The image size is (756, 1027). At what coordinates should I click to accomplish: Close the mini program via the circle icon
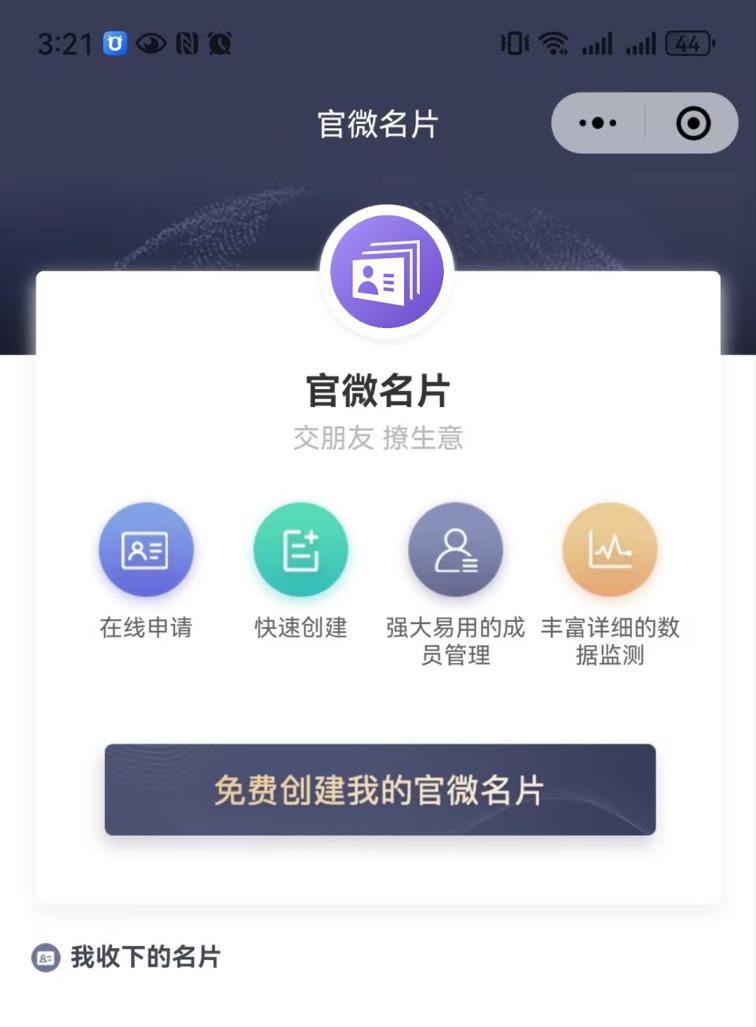693,123
